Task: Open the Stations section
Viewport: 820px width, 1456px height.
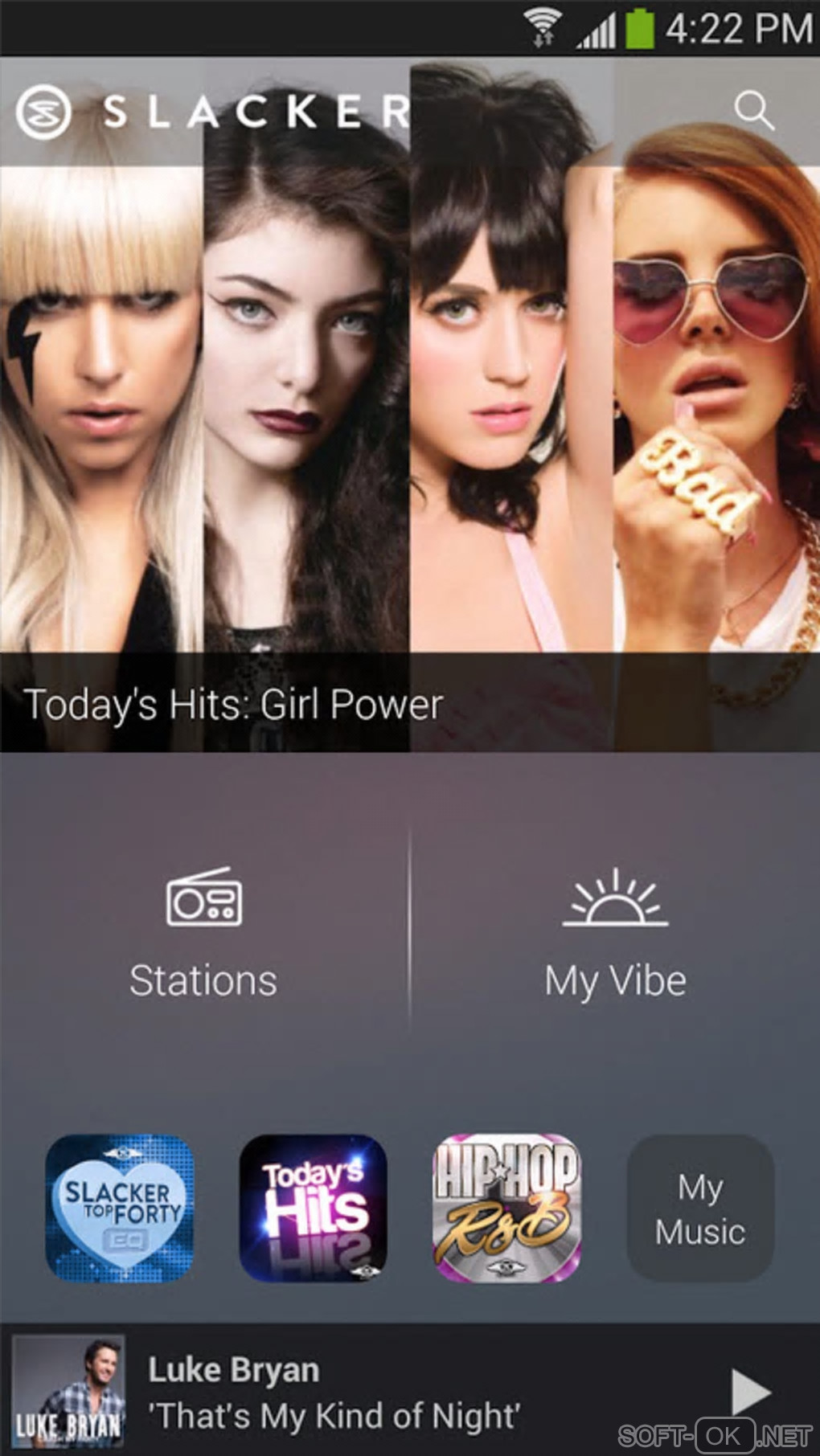Action: (203, 935)
